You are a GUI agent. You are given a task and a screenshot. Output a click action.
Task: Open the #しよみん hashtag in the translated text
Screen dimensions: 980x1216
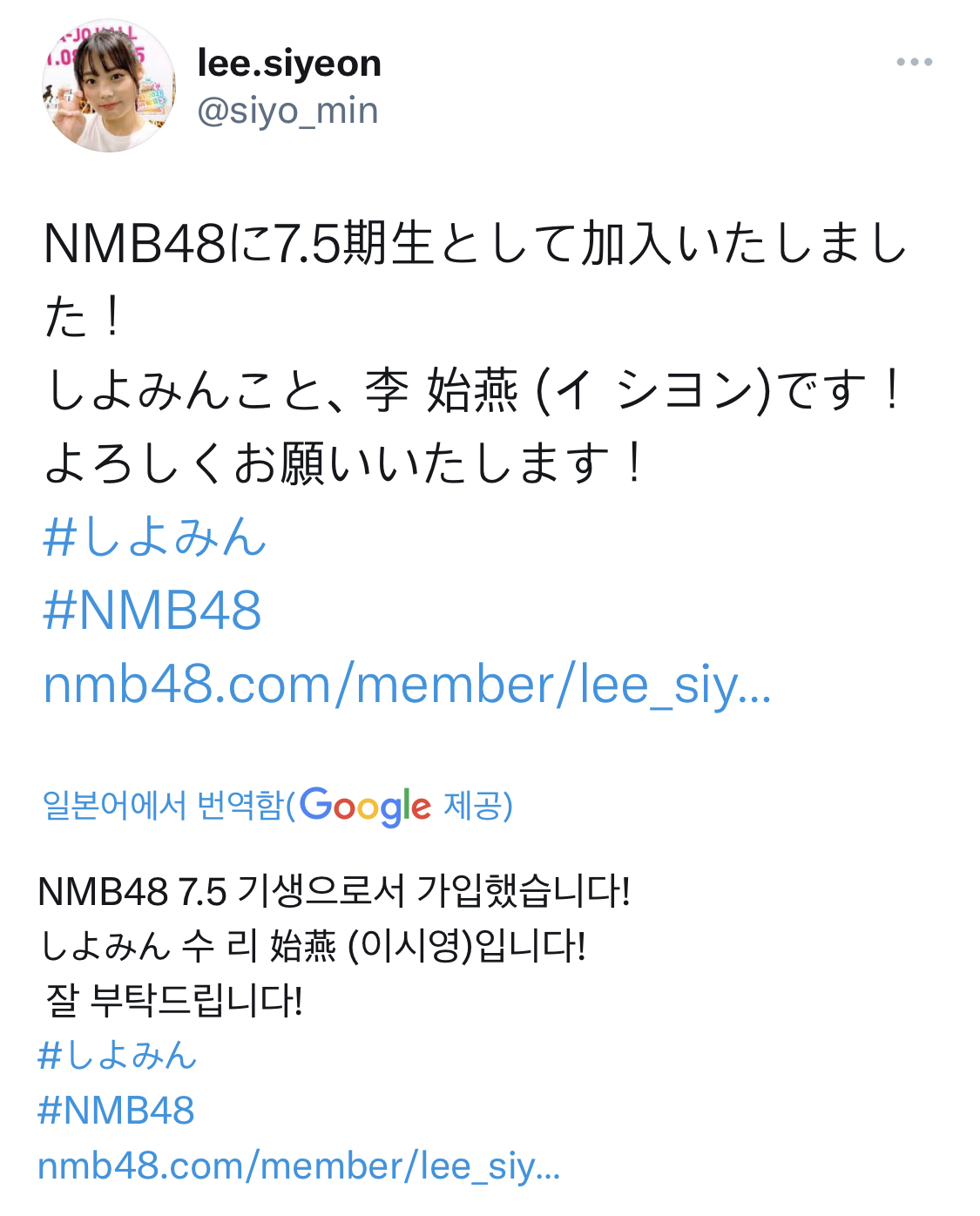pos(118,1055)
